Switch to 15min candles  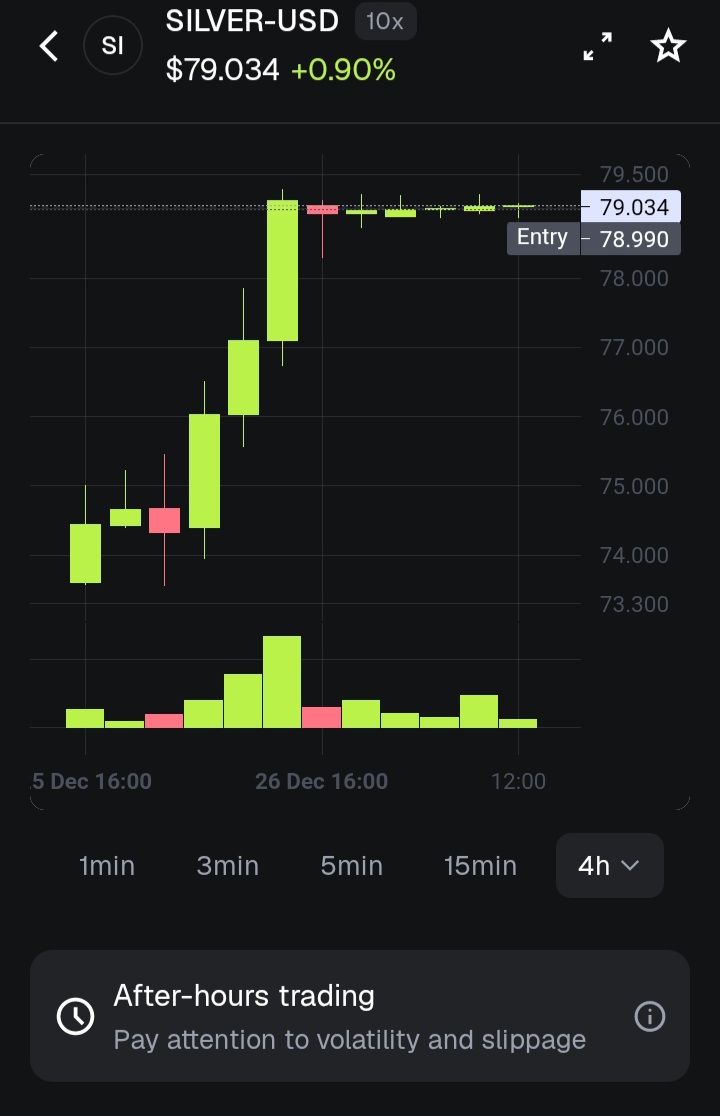[480, 865]
